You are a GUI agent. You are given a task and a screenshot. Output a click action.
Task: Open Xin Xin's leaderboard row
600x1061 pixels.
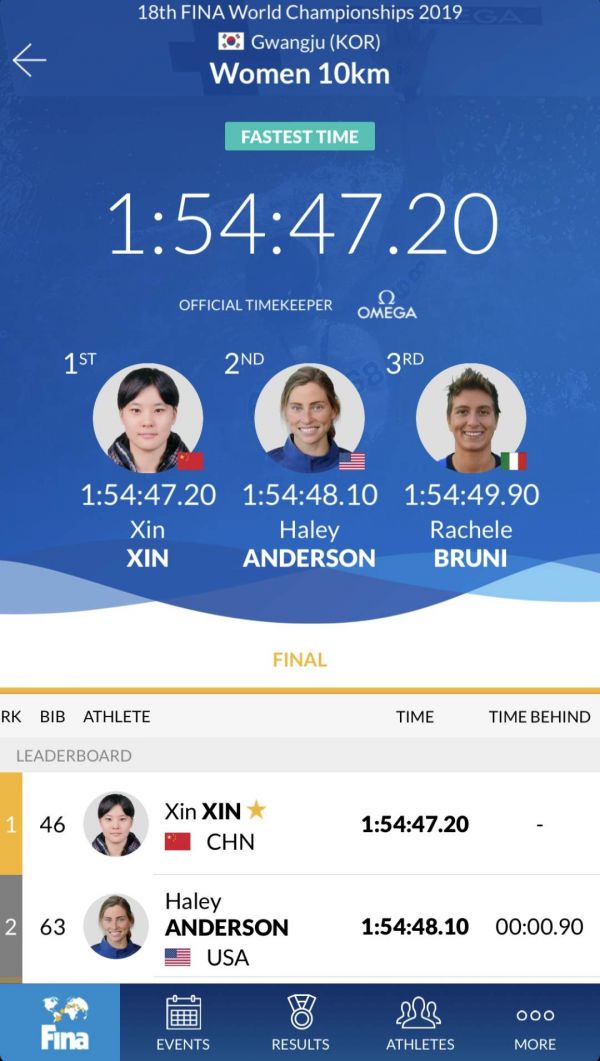click(300, 824)
